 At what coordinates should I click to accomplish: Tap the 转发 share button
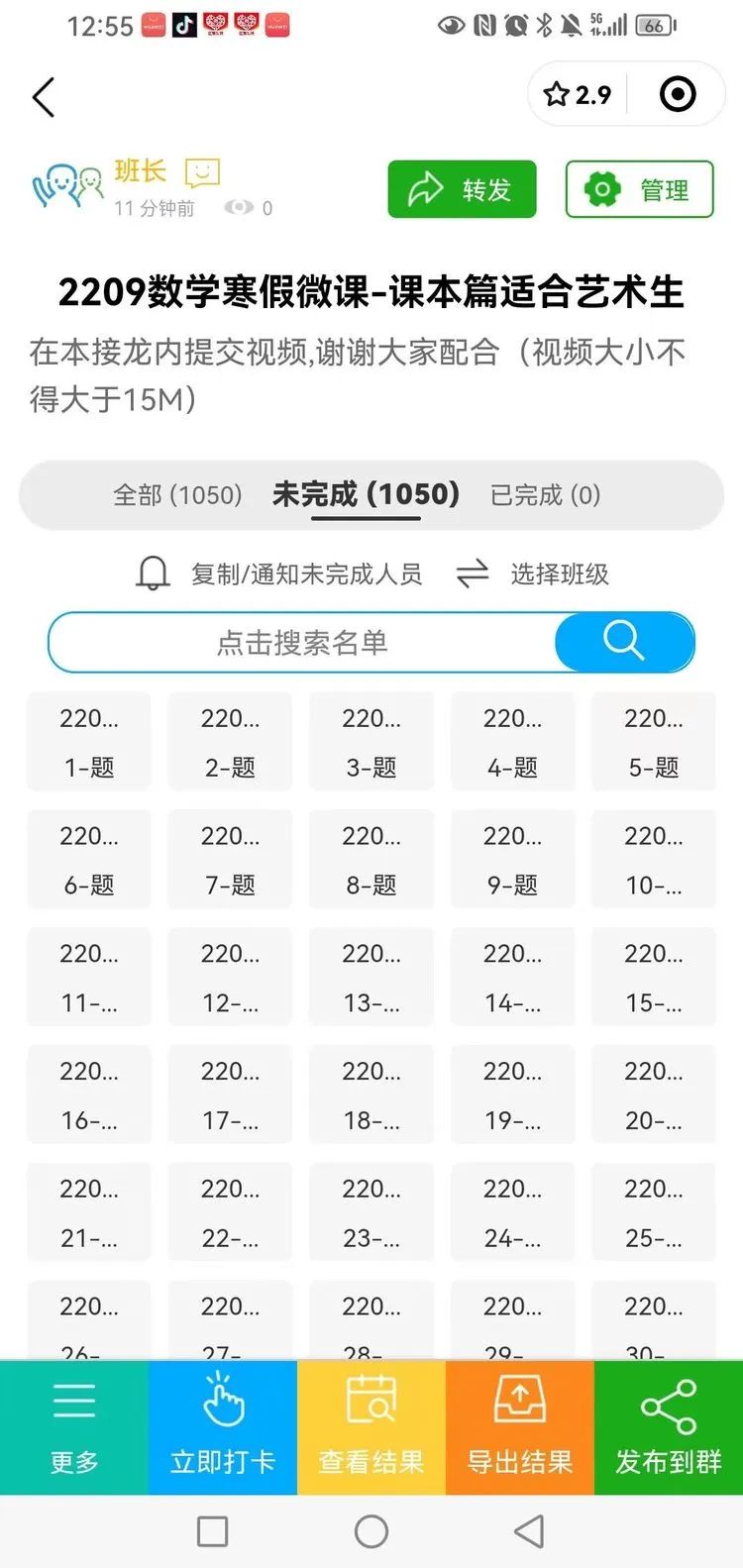(x=462, y=188)
